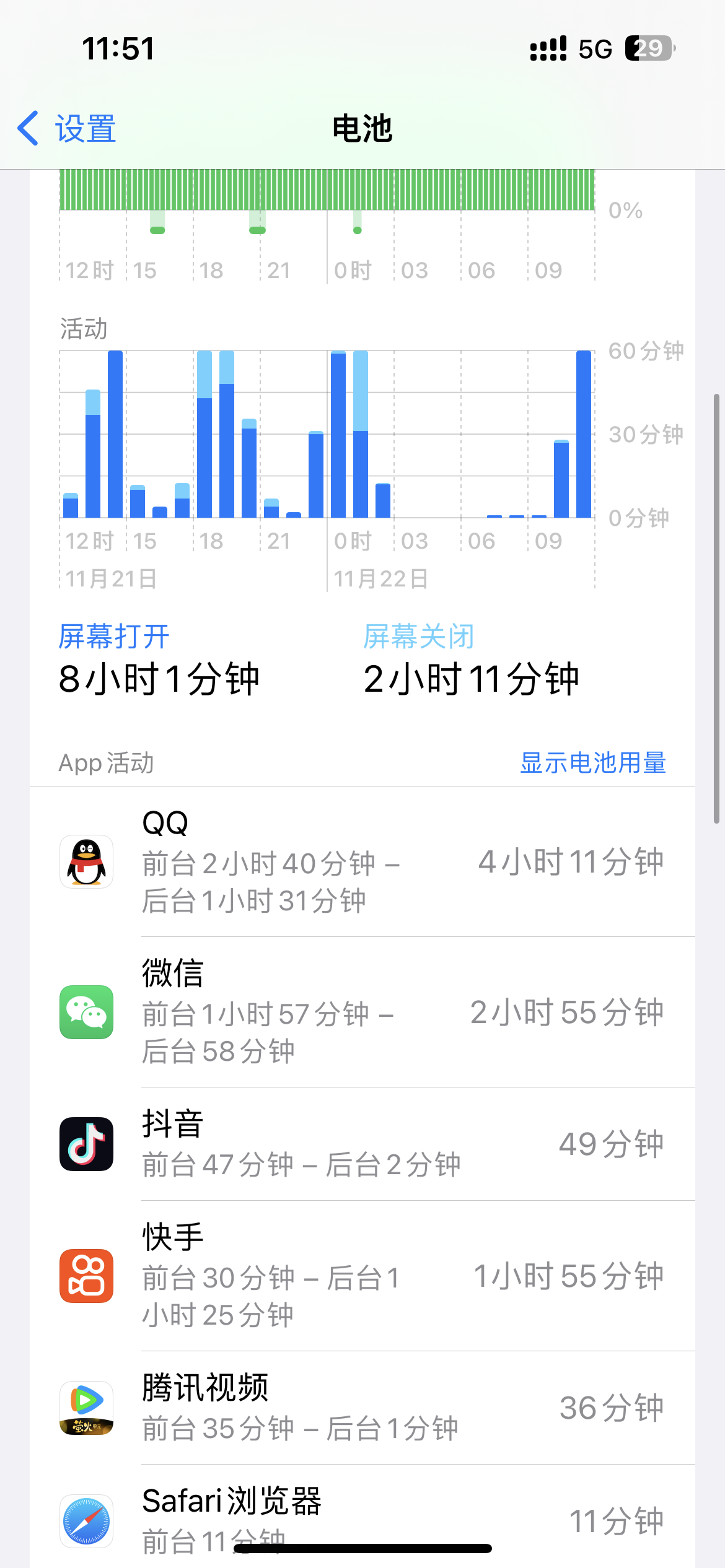Select the 腾讯视频 activity row

pyautogui.click(x=362, y=1408)
